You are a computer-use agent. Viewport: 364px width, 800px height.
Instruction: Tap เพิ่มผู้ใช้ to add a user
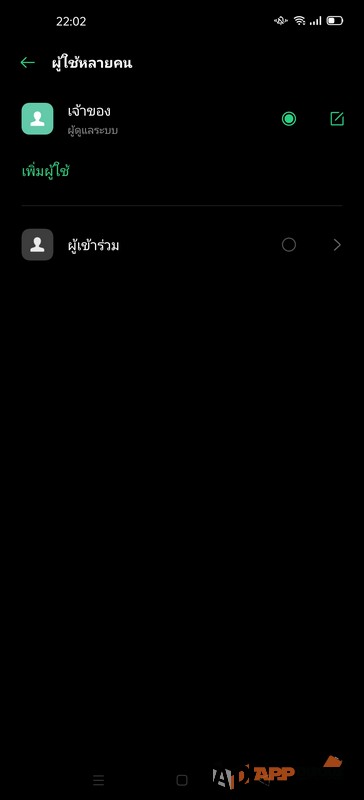pyautogui.click(x=46, y=171)
